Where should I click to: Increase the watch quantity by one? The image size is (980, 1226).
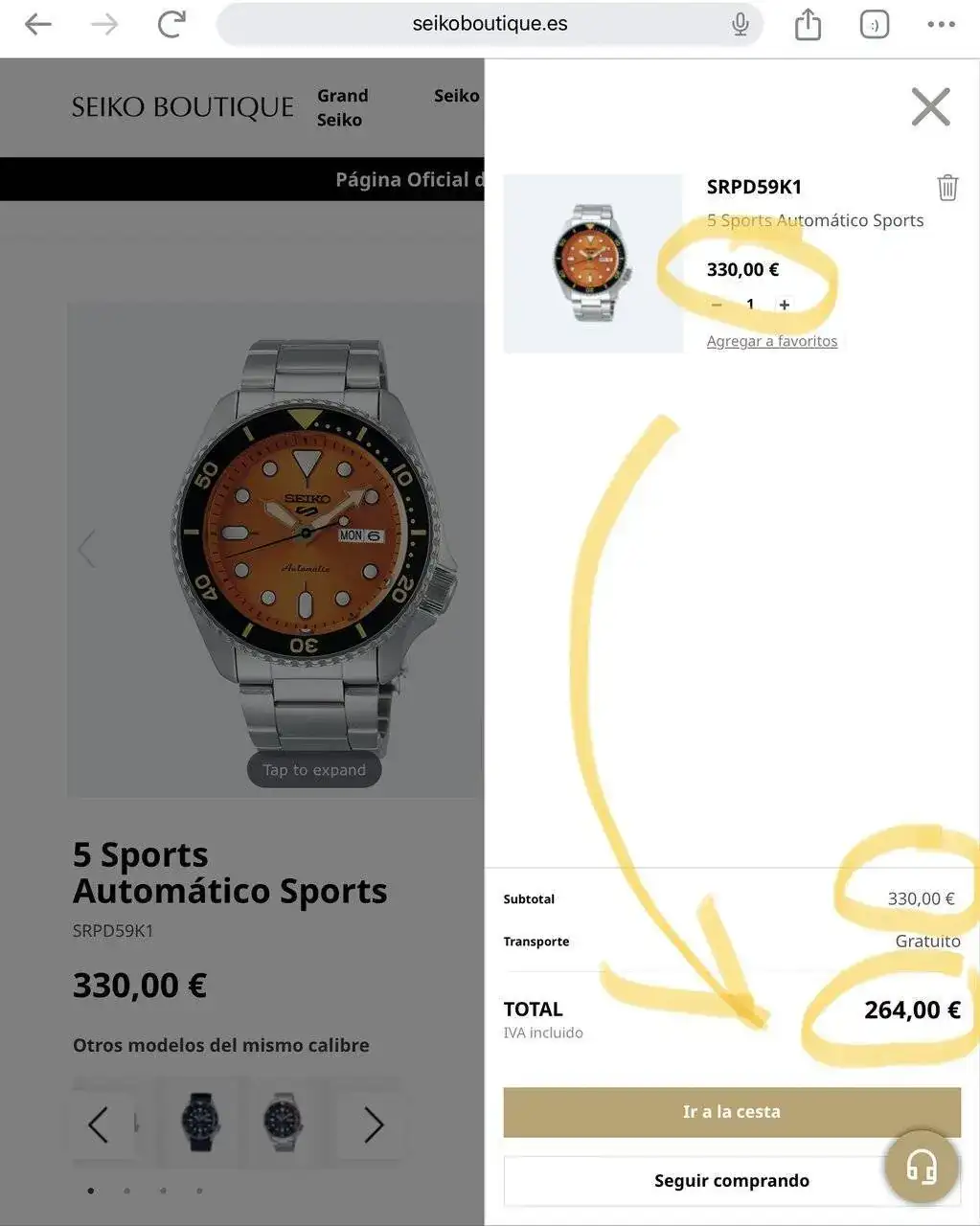click(785, 305)
